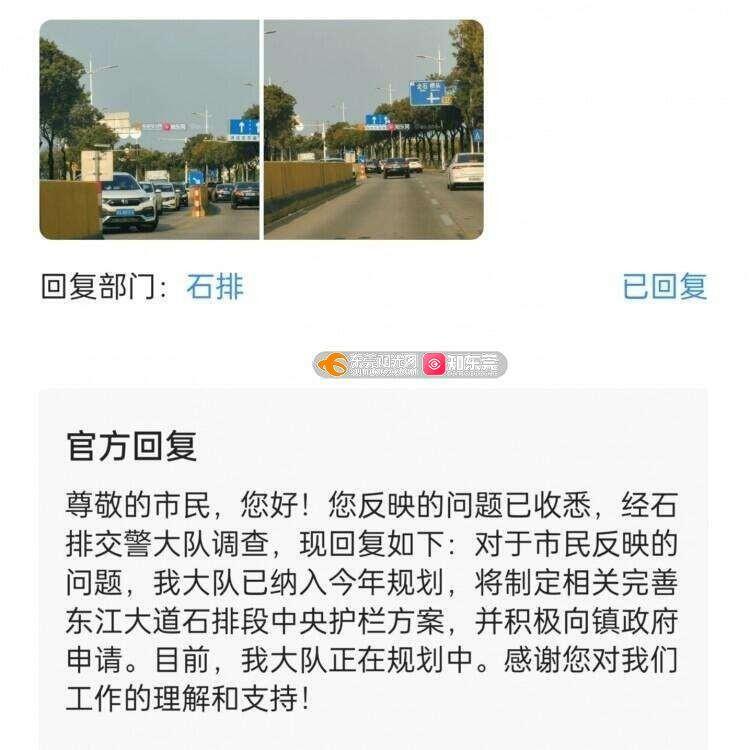Open the 石排 reply department link
The width and height of the screenshot is (750, 750).
[214, 287]
